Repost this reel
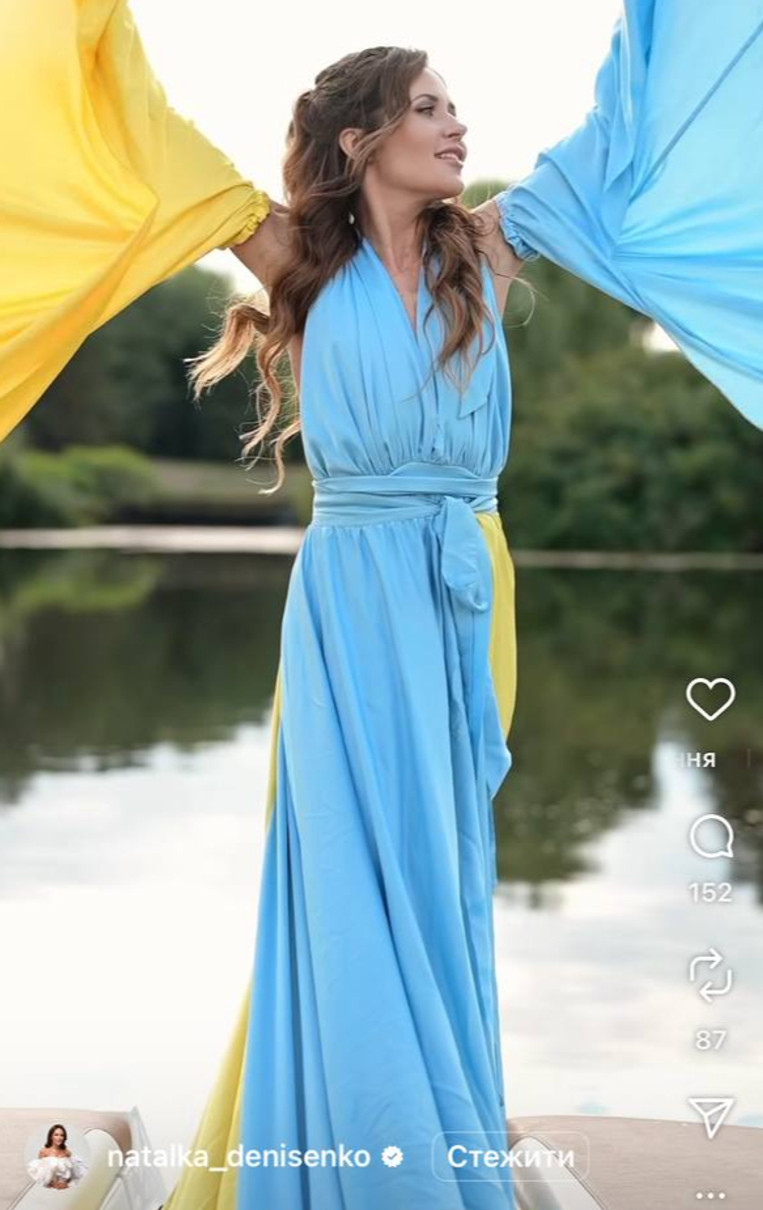This screenshot has width=763, height=1210. [x=710, y=975]
